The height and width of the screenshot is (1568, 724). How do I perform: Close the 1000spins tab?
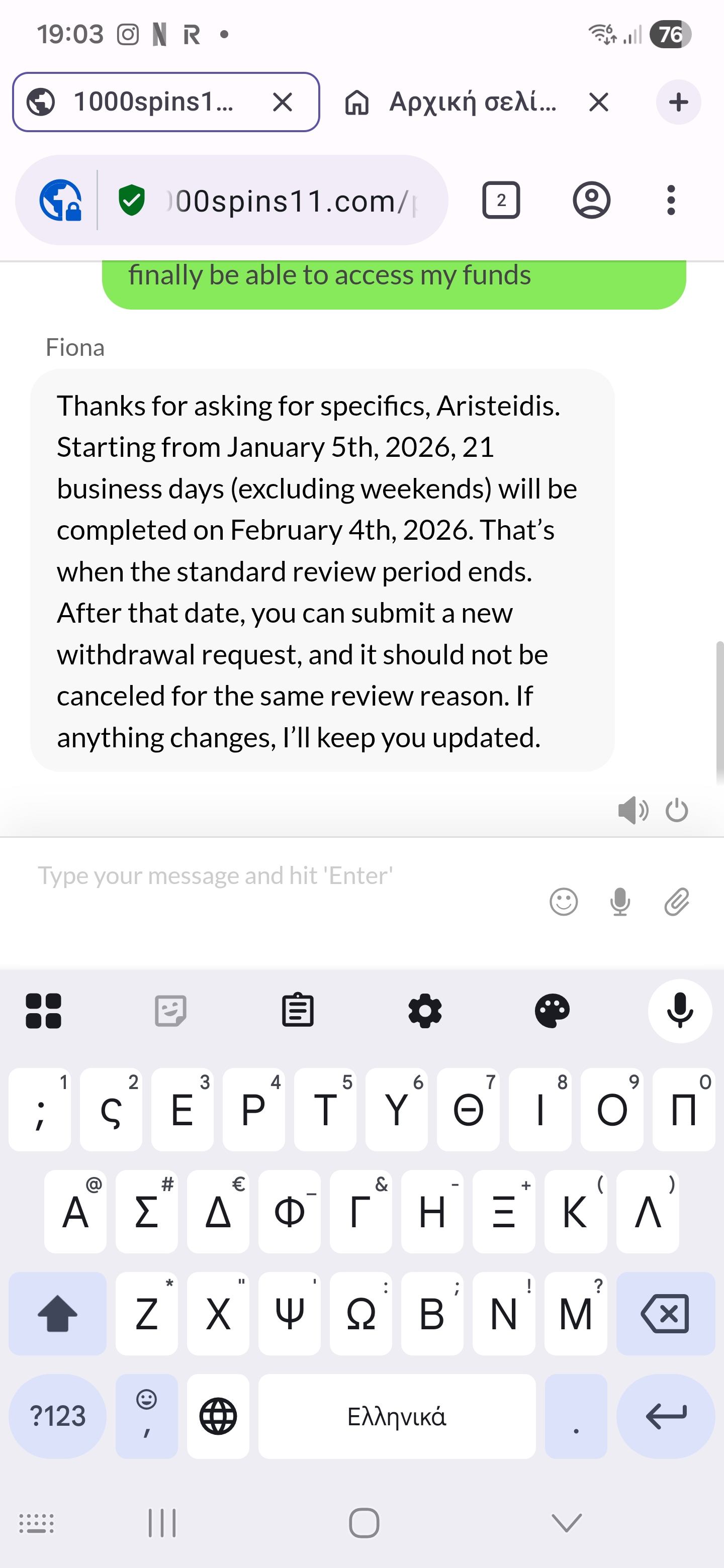[x=283, y=102]
